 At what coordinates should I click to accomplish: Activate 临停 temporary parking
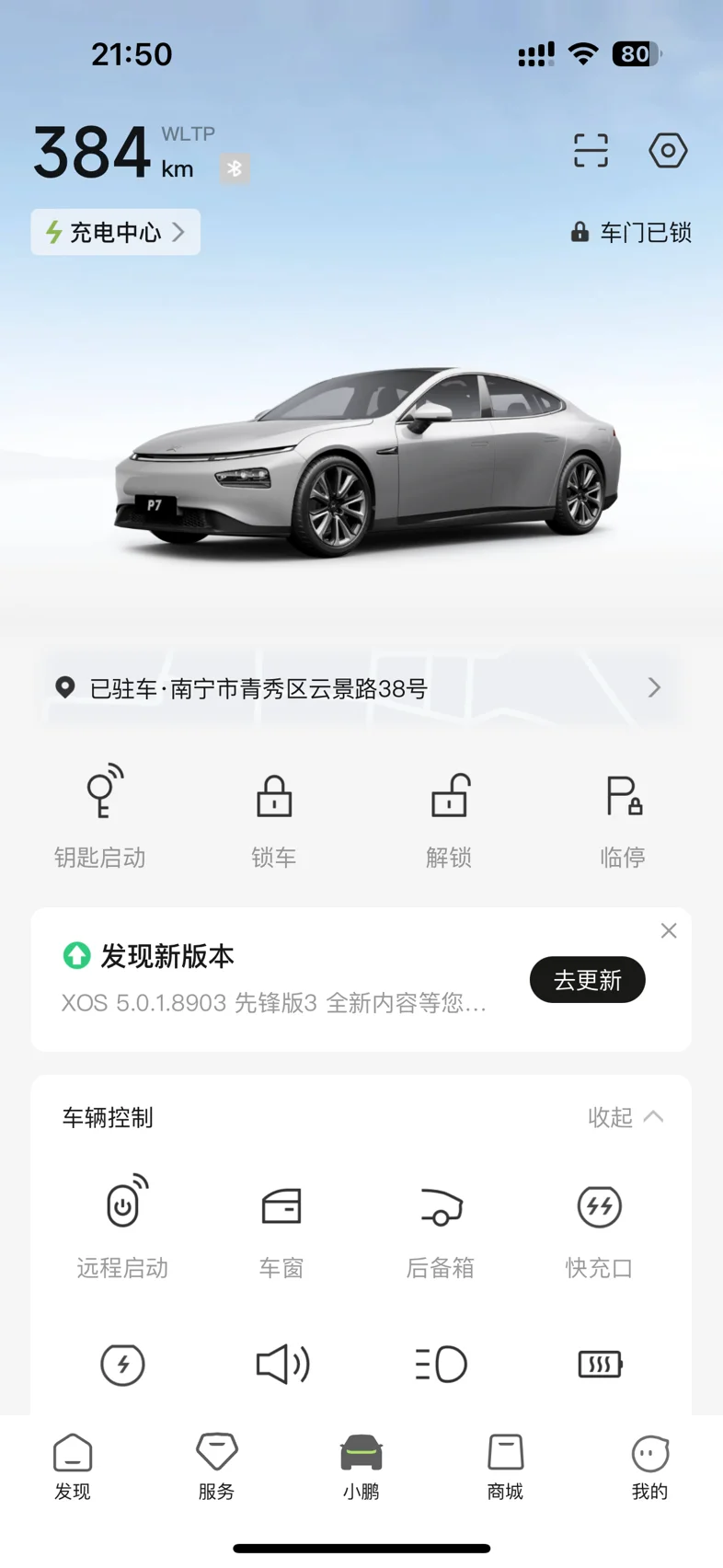point(624,816)
